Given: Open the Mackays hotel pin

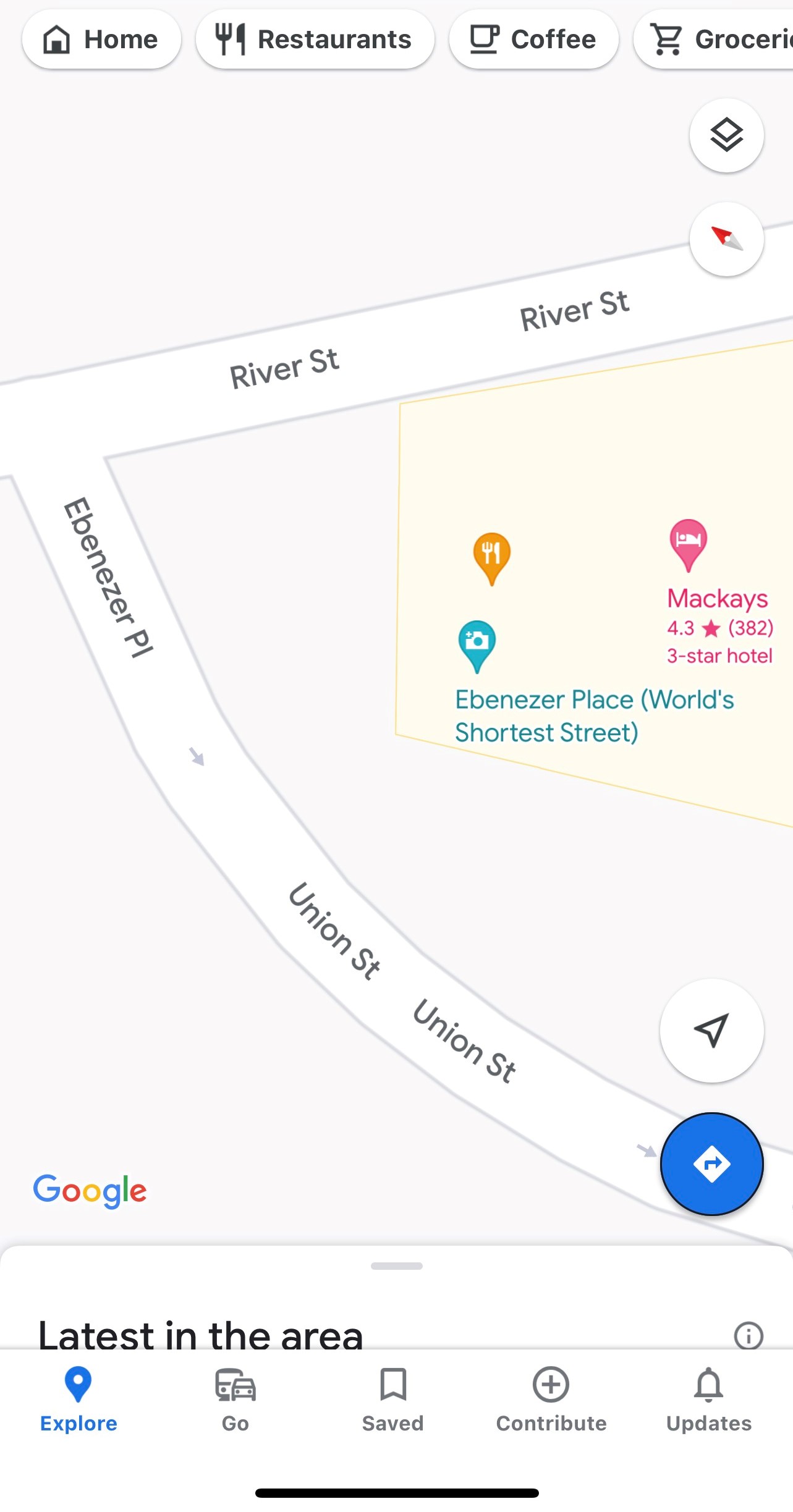Looking at the screenshot, I should pyautogui.click(x=688, y=543).
